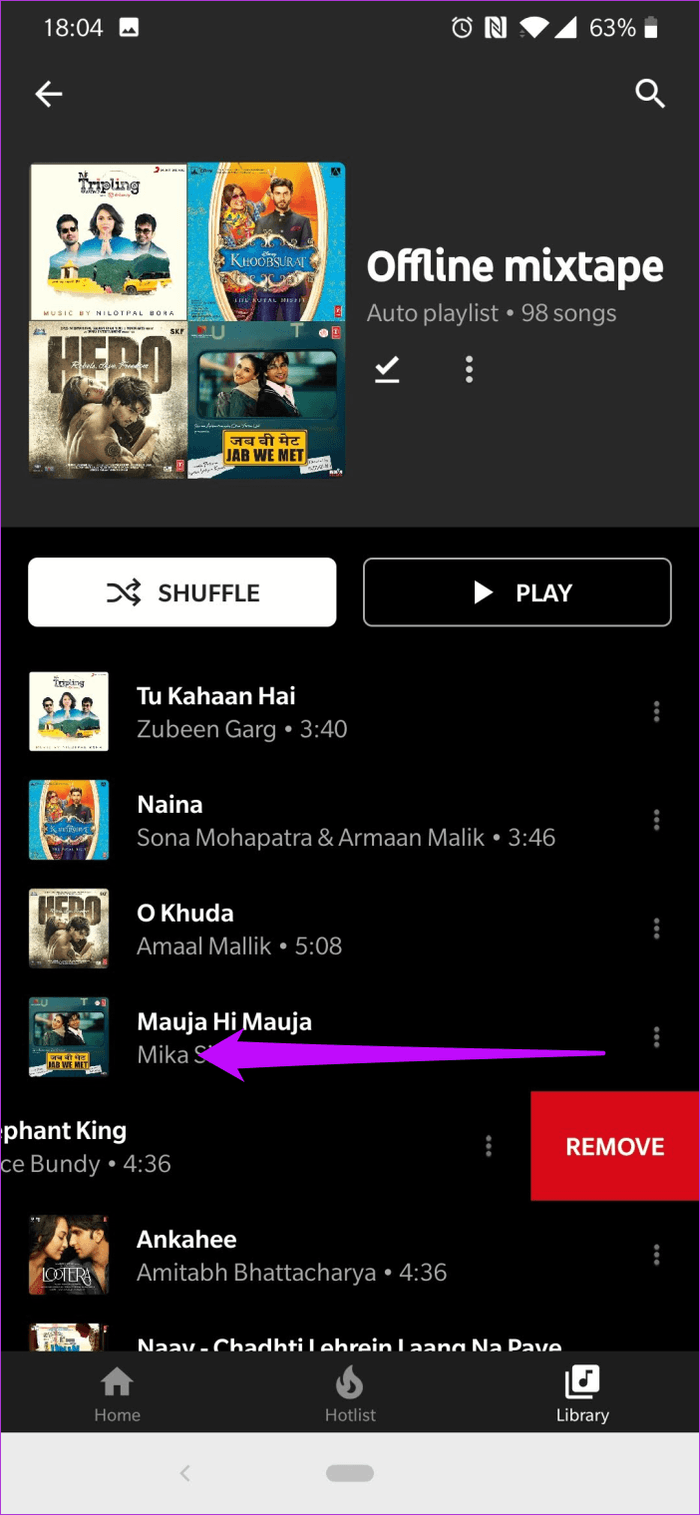The image size is (700, 1515).
Task: Open options for Tu Kahaan Hai
Action: [x=657, y=711]
